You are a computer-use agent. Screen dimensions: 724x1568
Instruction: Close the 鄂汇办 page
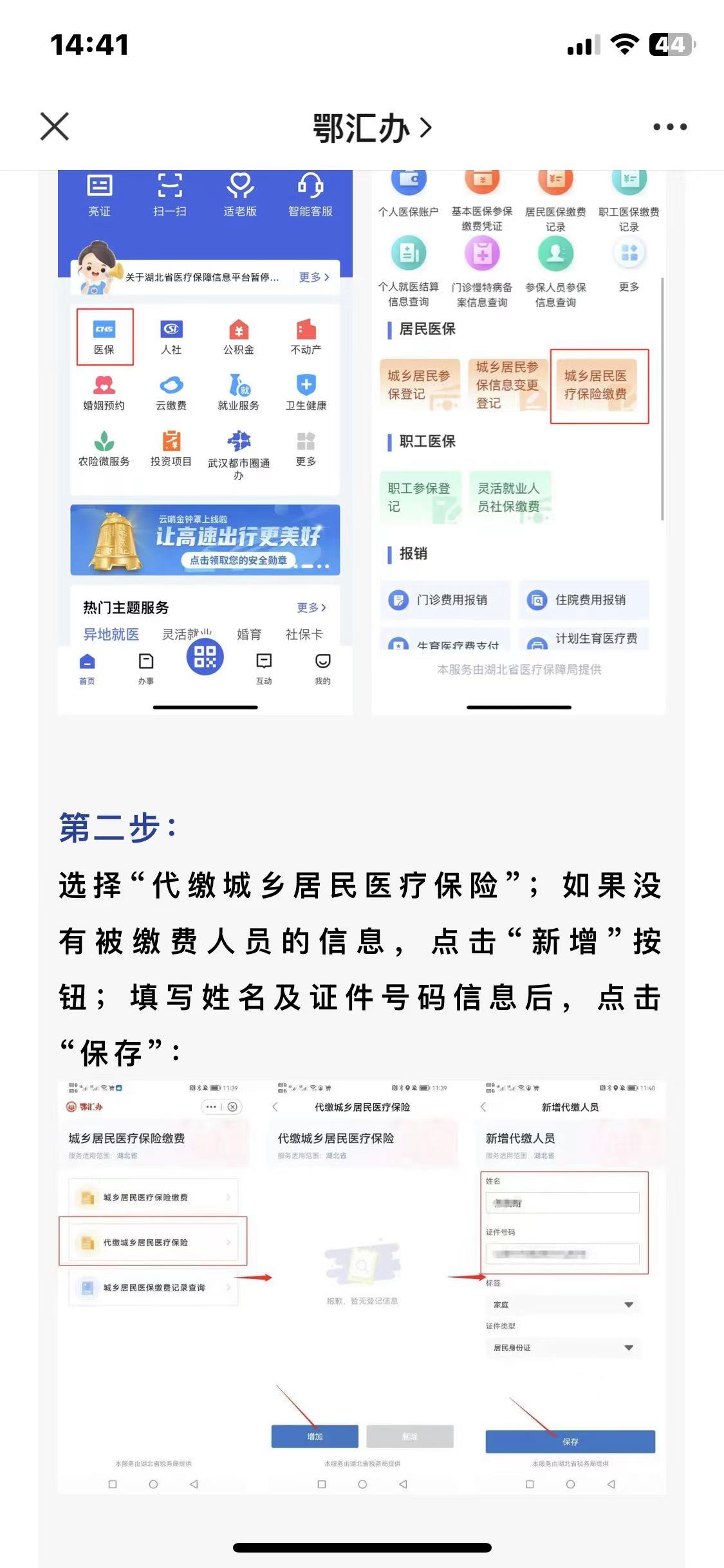[55, 126]
